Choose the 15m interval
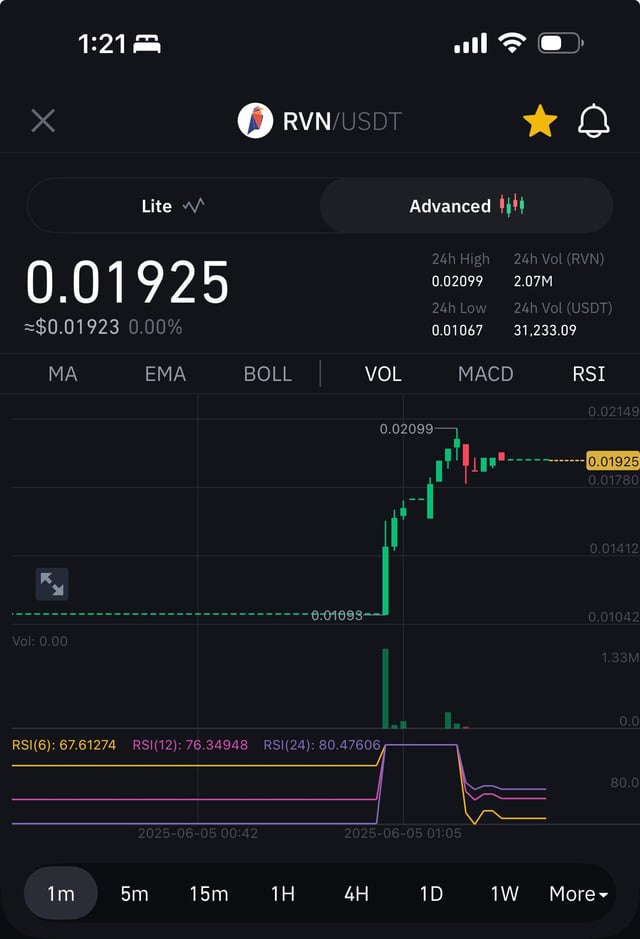This screenshot has height=939, width=640. pyautogui.click(x=208, y=894)
